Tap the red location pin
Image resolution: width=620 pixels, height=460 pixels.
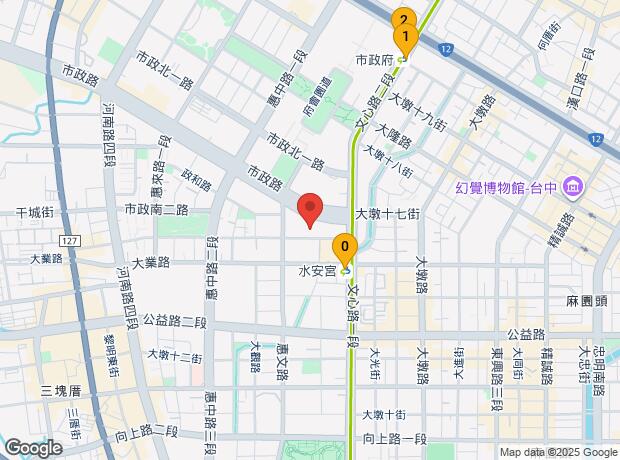(x=310, y=208)
